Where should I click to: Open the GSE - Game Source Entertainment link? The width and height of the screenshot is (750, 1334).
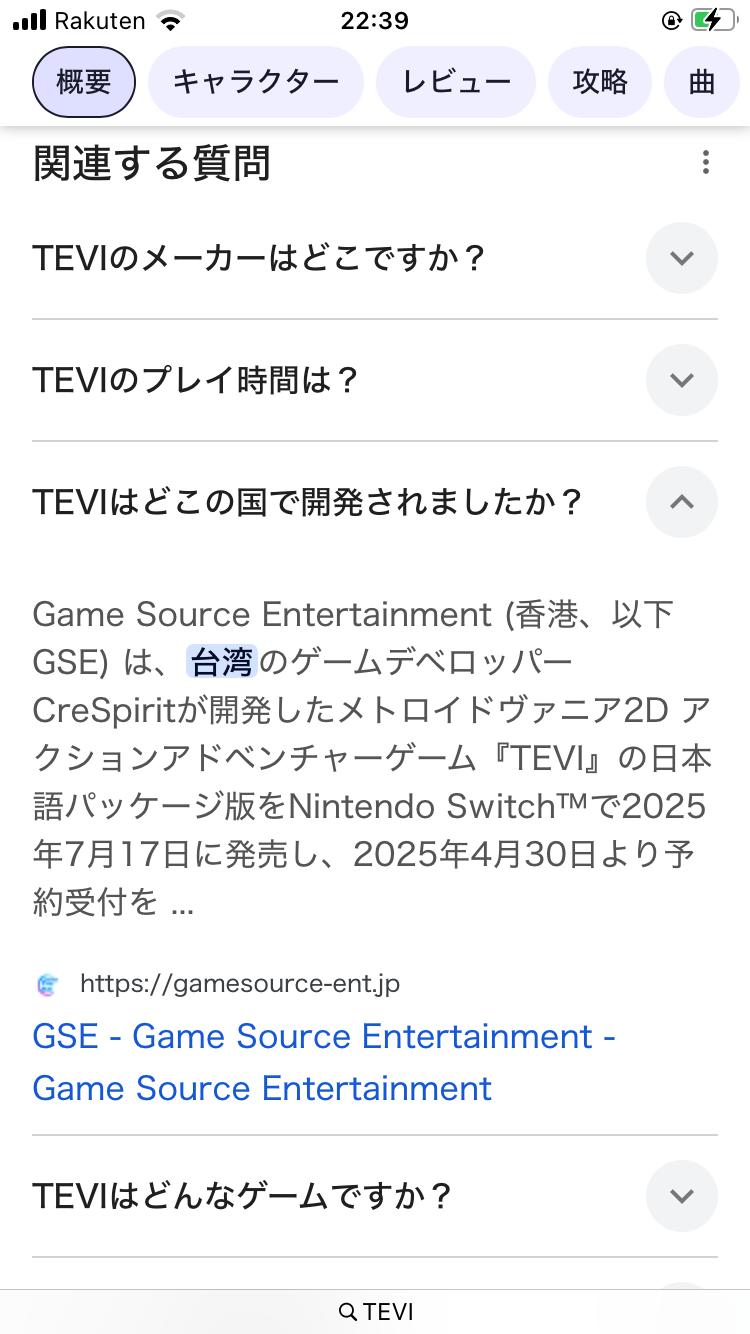tap(323, 1062)
